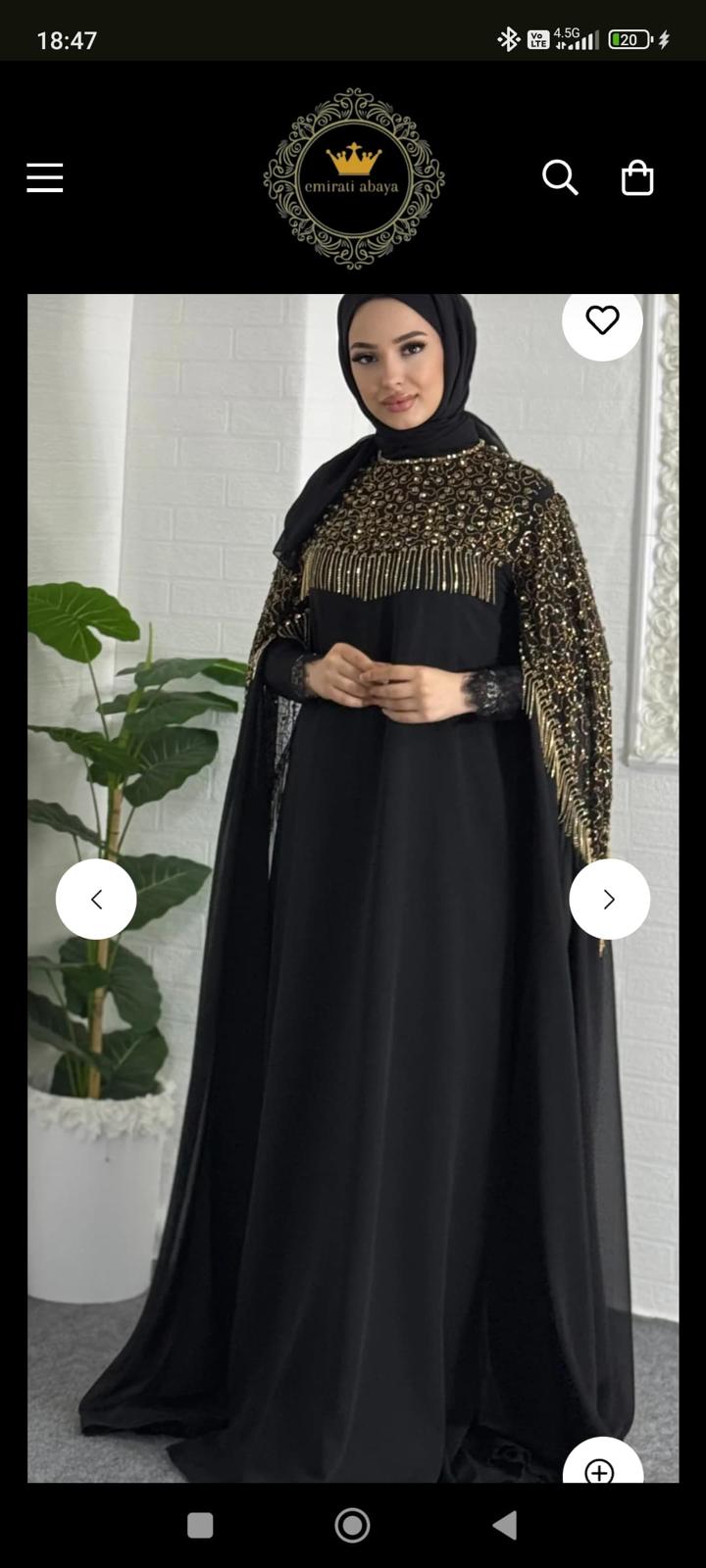Add this abaya to wishlist
The image size is (706, 1568).
602,321
